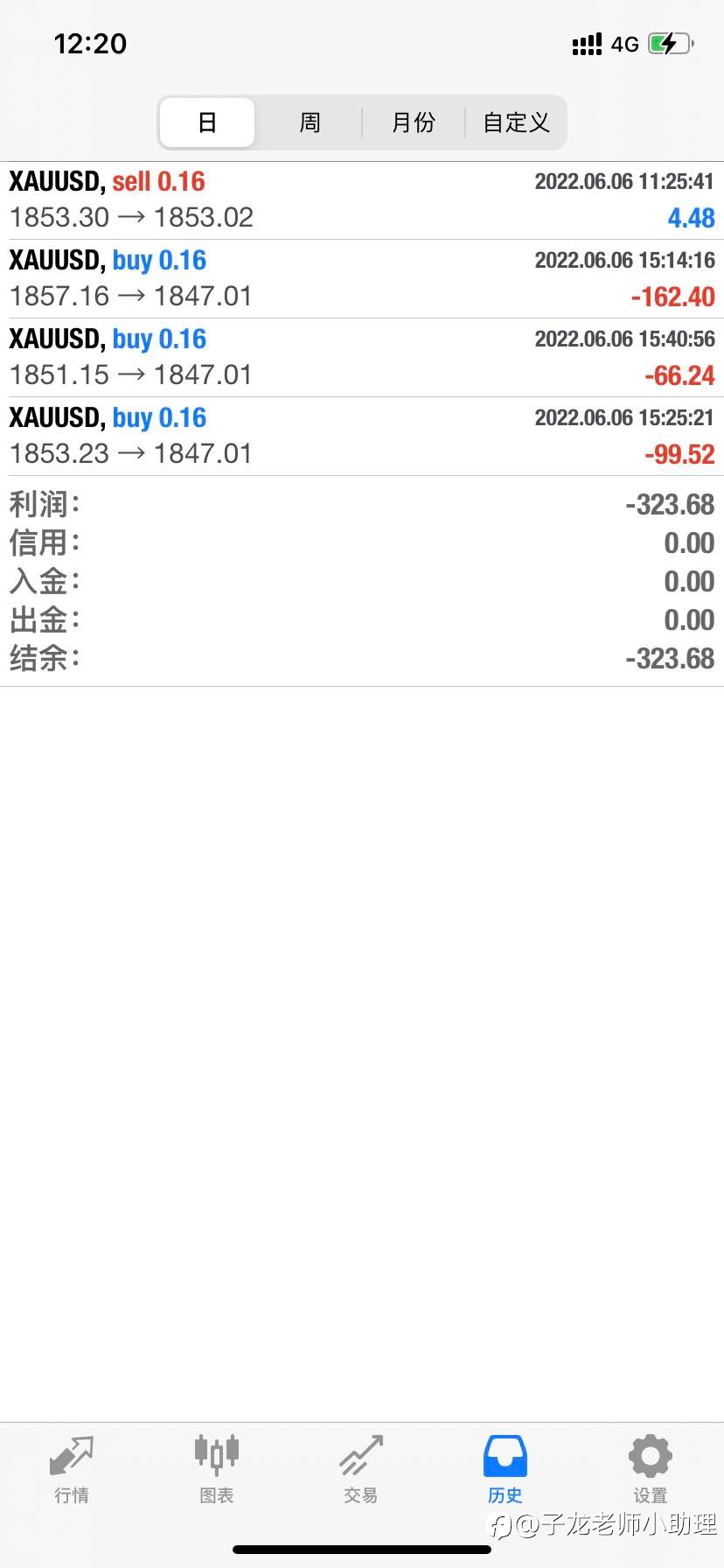Screen dimensions: 724x1568
Task: Choose the 自定义 custom period
Action: pyautogui.click(x=516, y=122)
